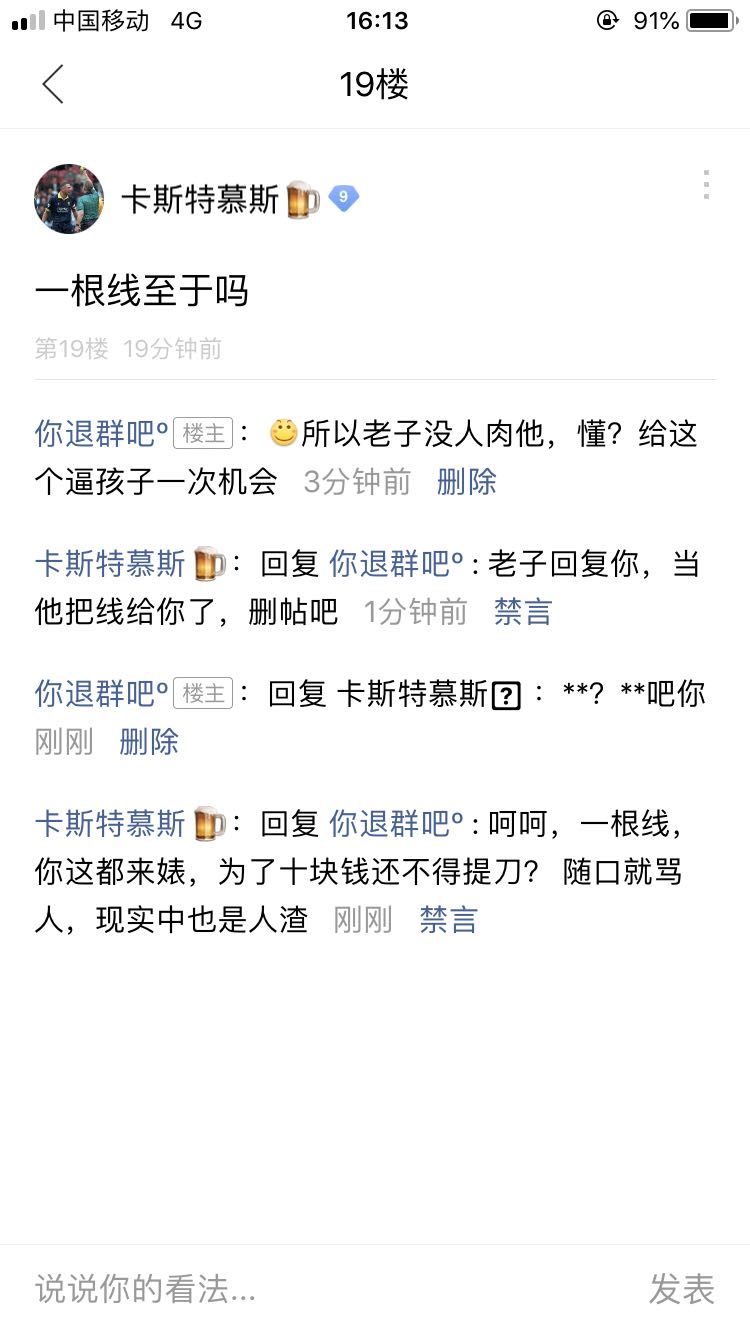The width and height of the screenshot is (750, 1334).
Task: View the profile avatar of 卡斯特慕斯
Action: point(69,199)
